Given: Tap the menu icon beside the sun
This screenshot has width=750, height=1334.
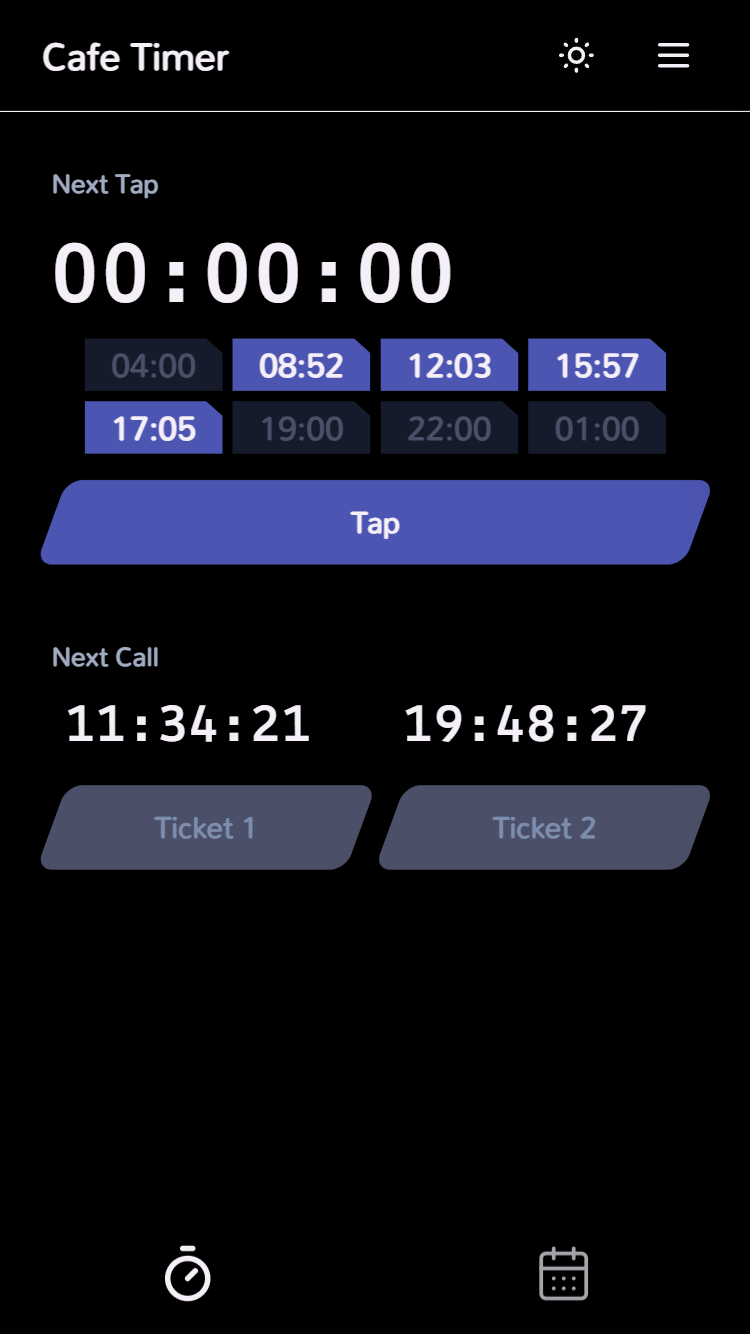Looking at the screenshot, I should tap(673, 56).
